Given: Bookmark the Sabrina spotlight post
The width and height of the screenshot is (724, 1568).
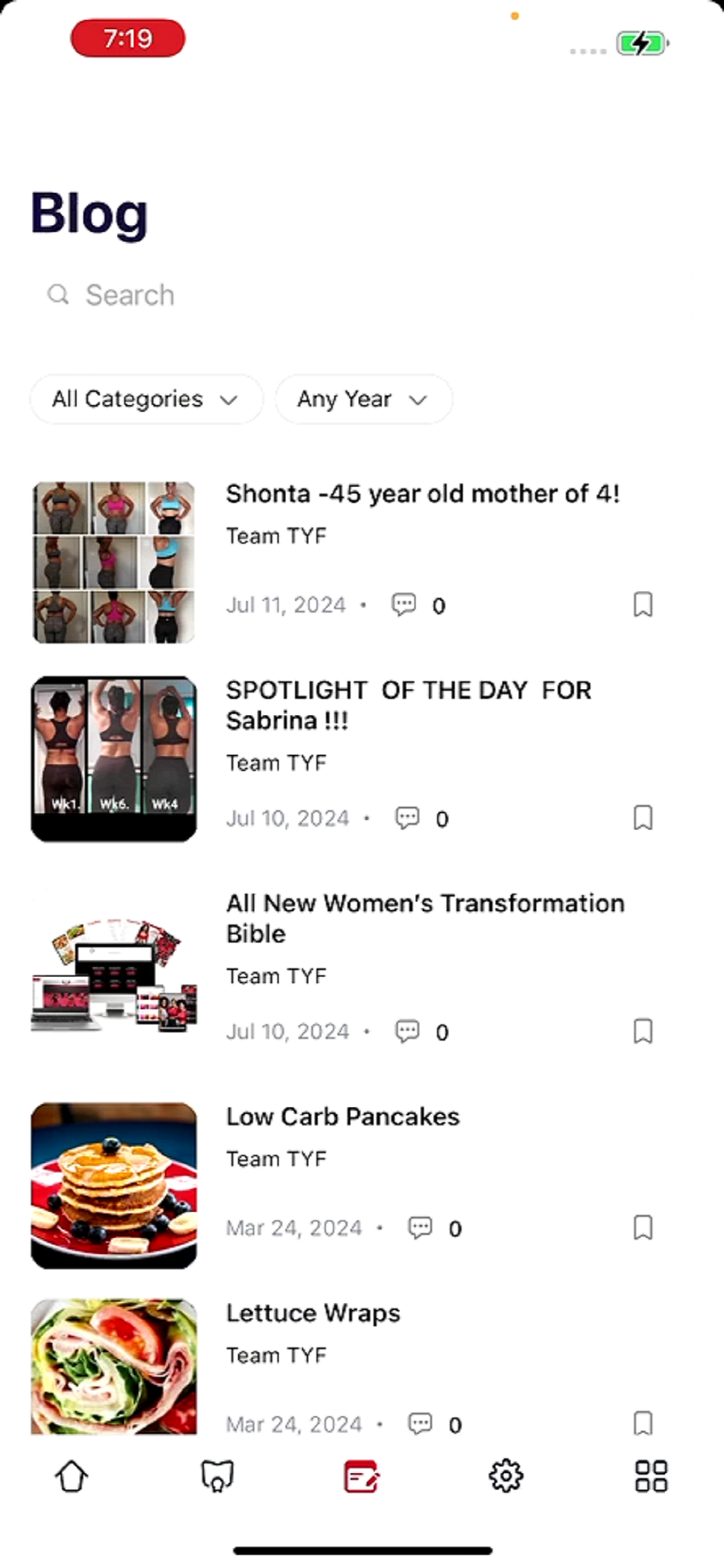Looking at the screenshot, I should [643, 818].
